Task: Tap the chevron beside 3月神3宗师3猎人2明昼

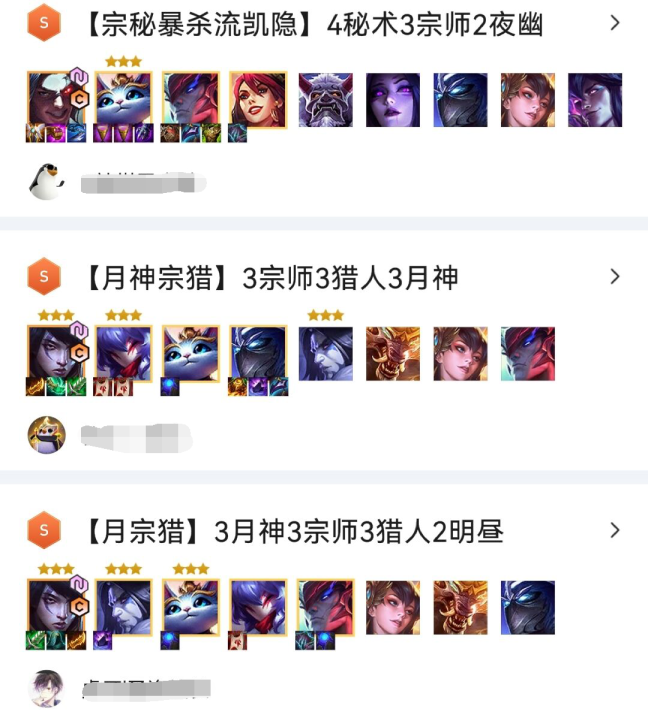Action: coord(615,529)
